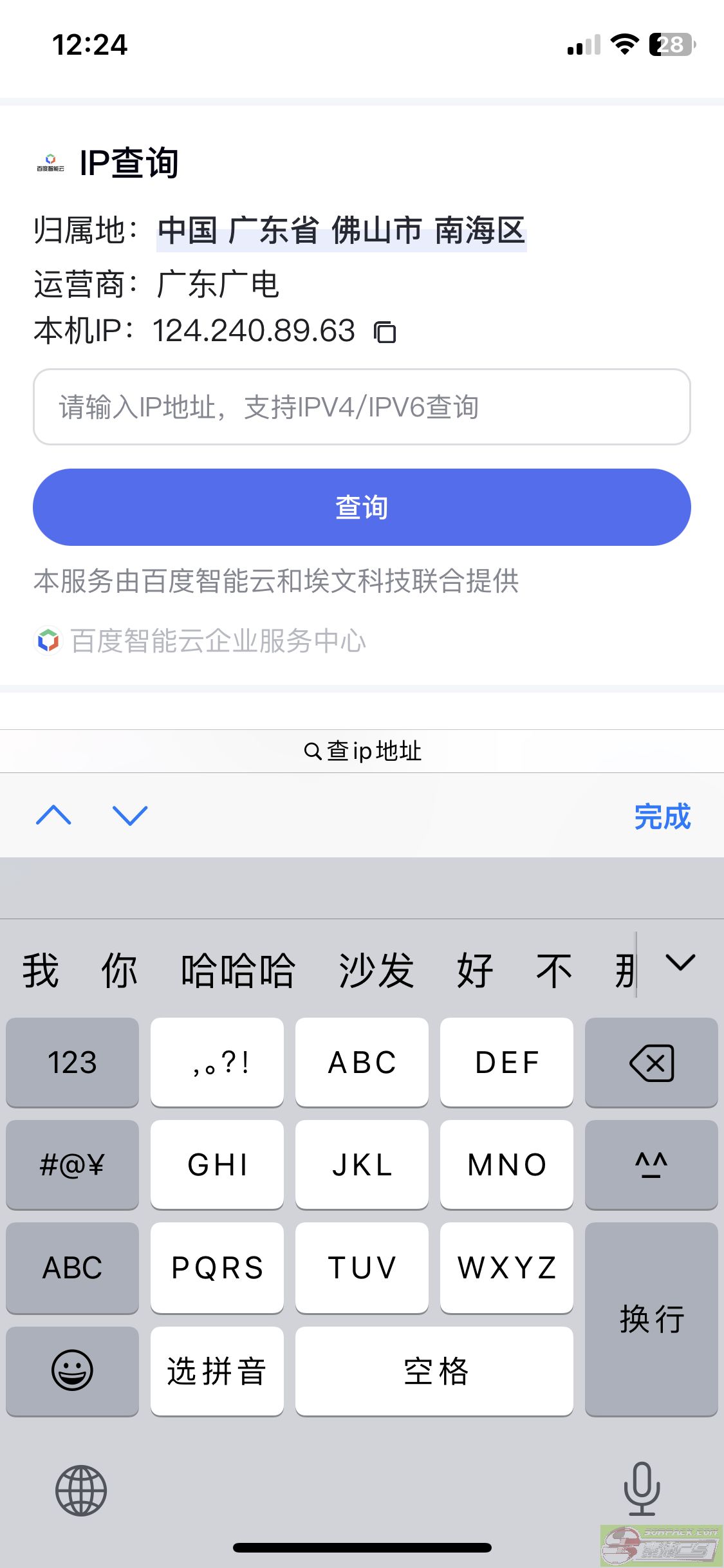Open the #@¥ symbols keyboard
Screen dimensions: 724x1568
[x=72, y=1164]
